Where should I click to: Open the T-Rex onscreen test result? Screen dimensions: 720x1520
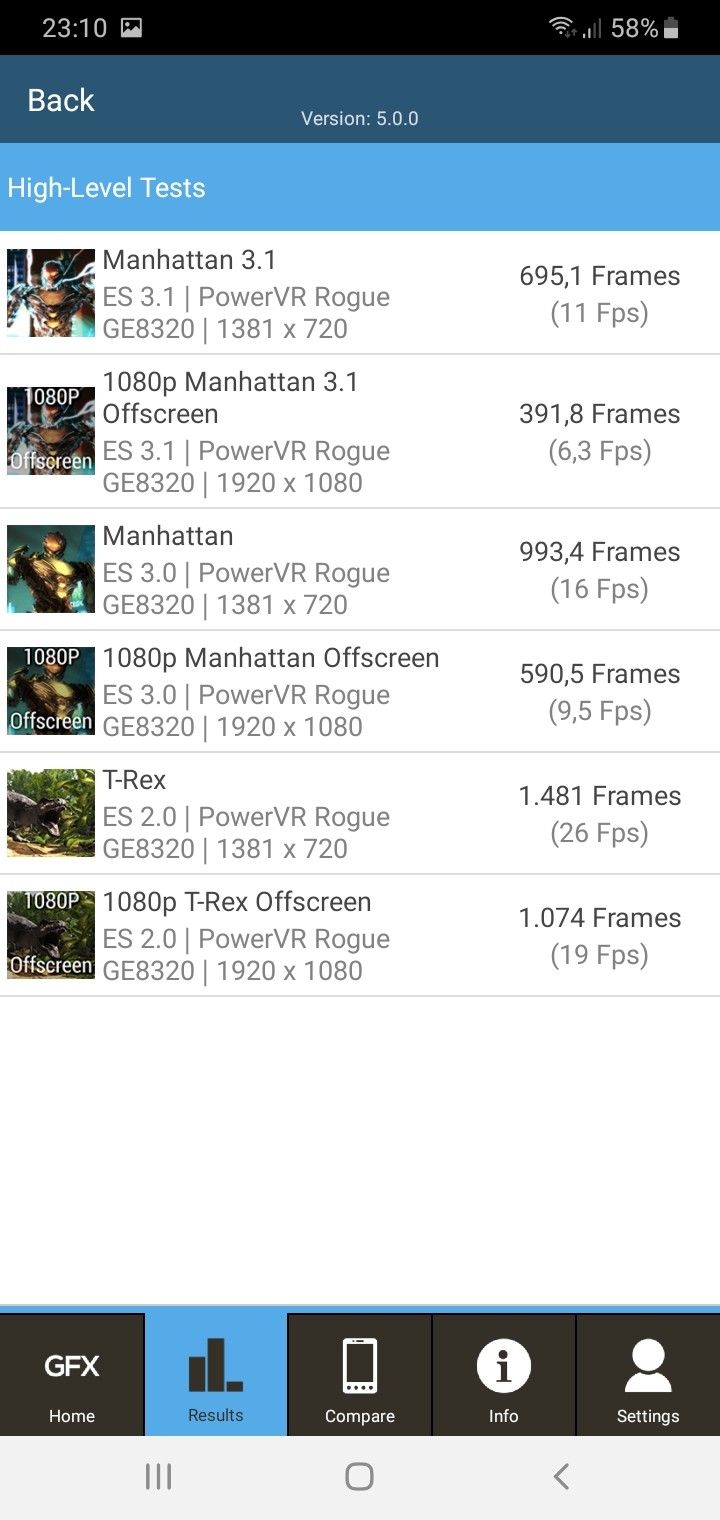(x=360, y=813)
